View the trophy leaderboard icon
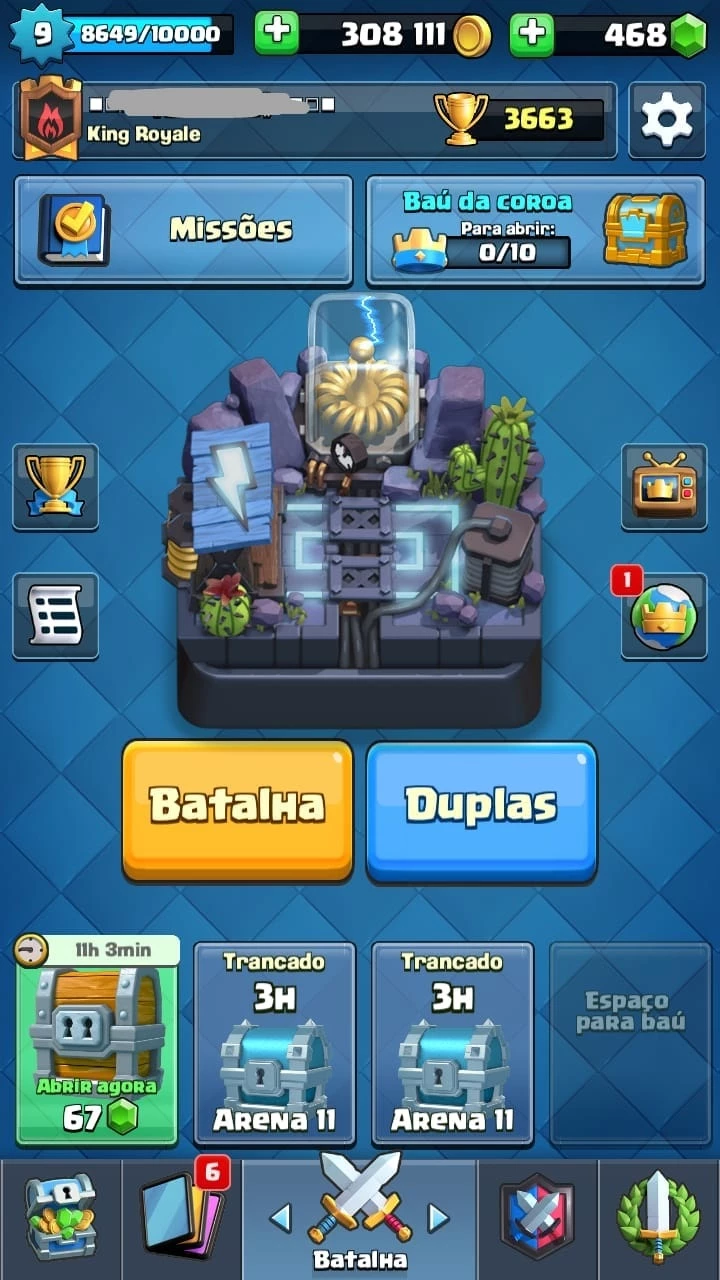Viewport: 720px width, 1280px height. pyautogui.click(x=55, y=486)
